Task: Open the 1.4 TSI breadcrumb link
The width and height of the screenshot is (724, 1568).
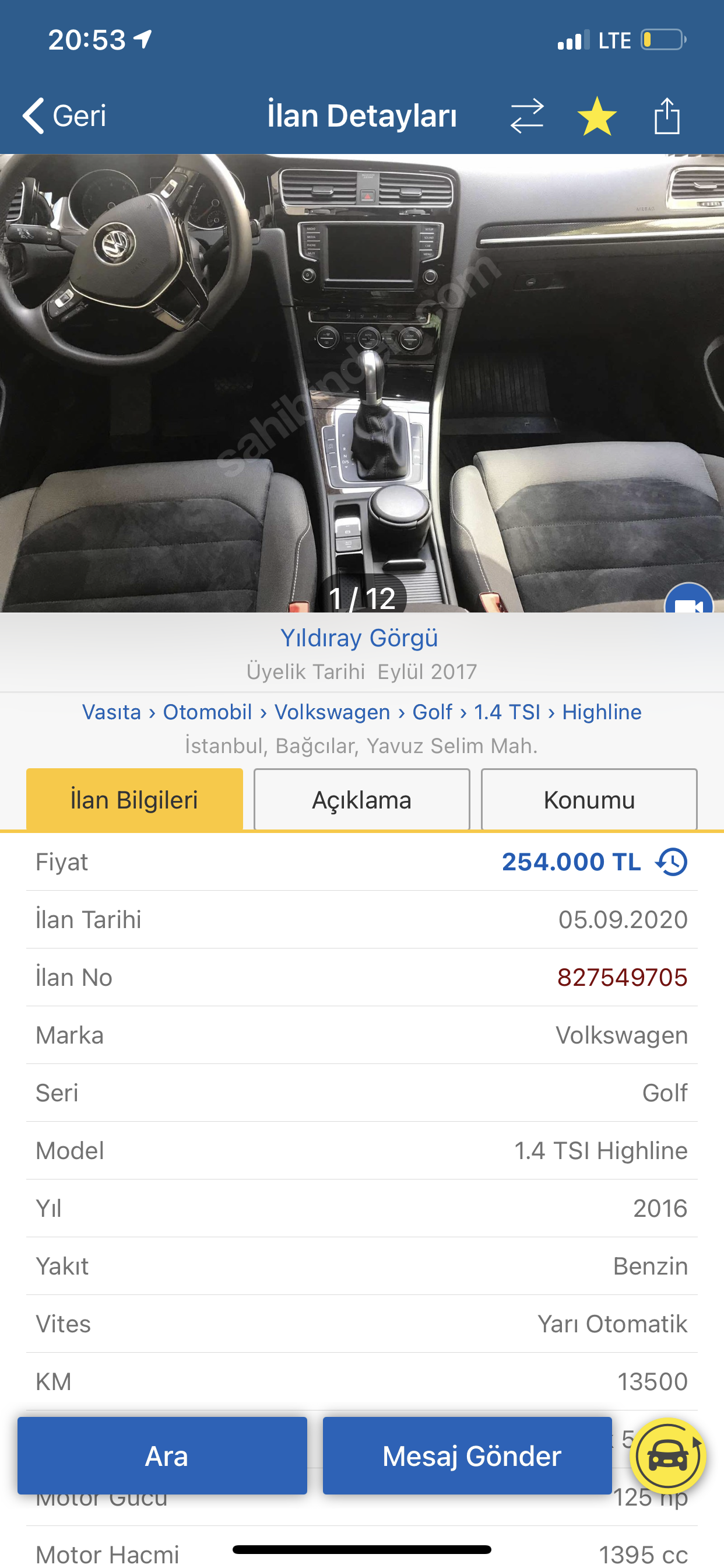Action: [x=507, y=712]
